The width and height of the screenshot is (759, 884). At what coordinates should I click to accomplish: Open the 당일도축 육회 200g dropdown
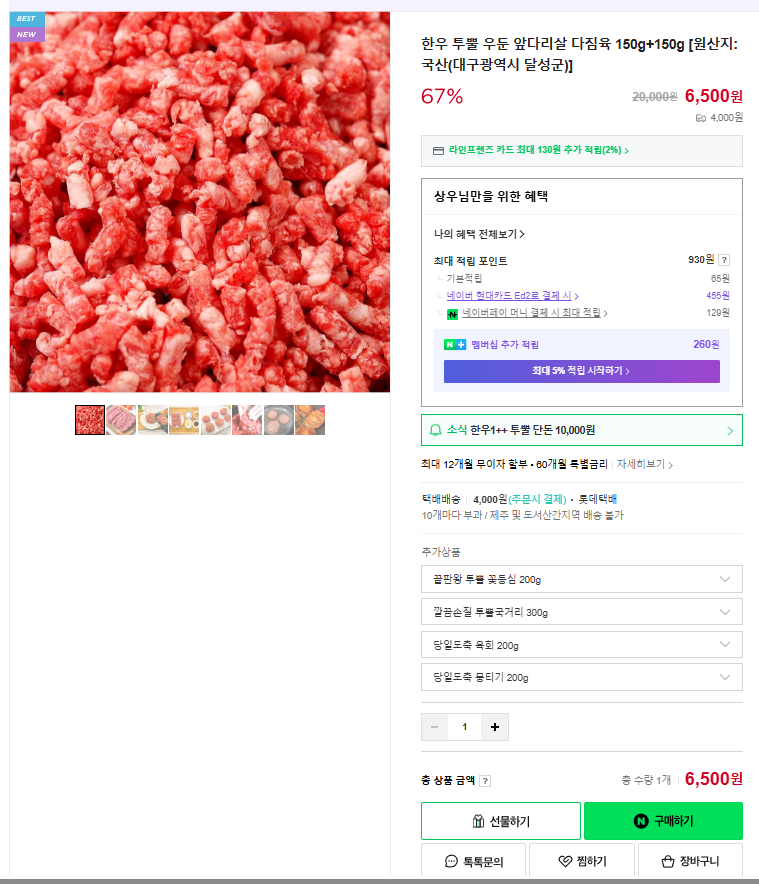581,645
